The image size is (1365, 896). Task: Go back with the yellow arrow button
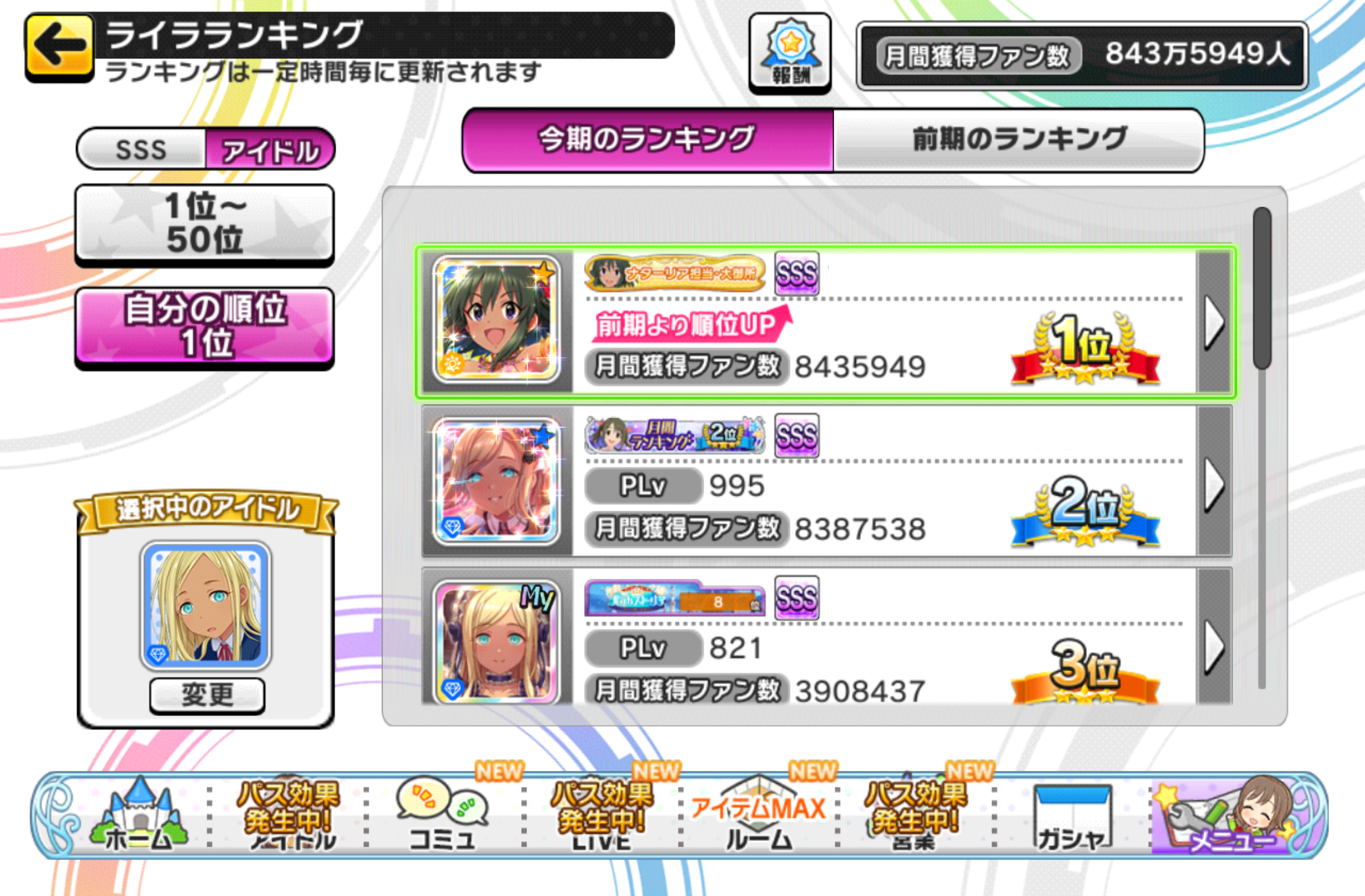(59, 47)
